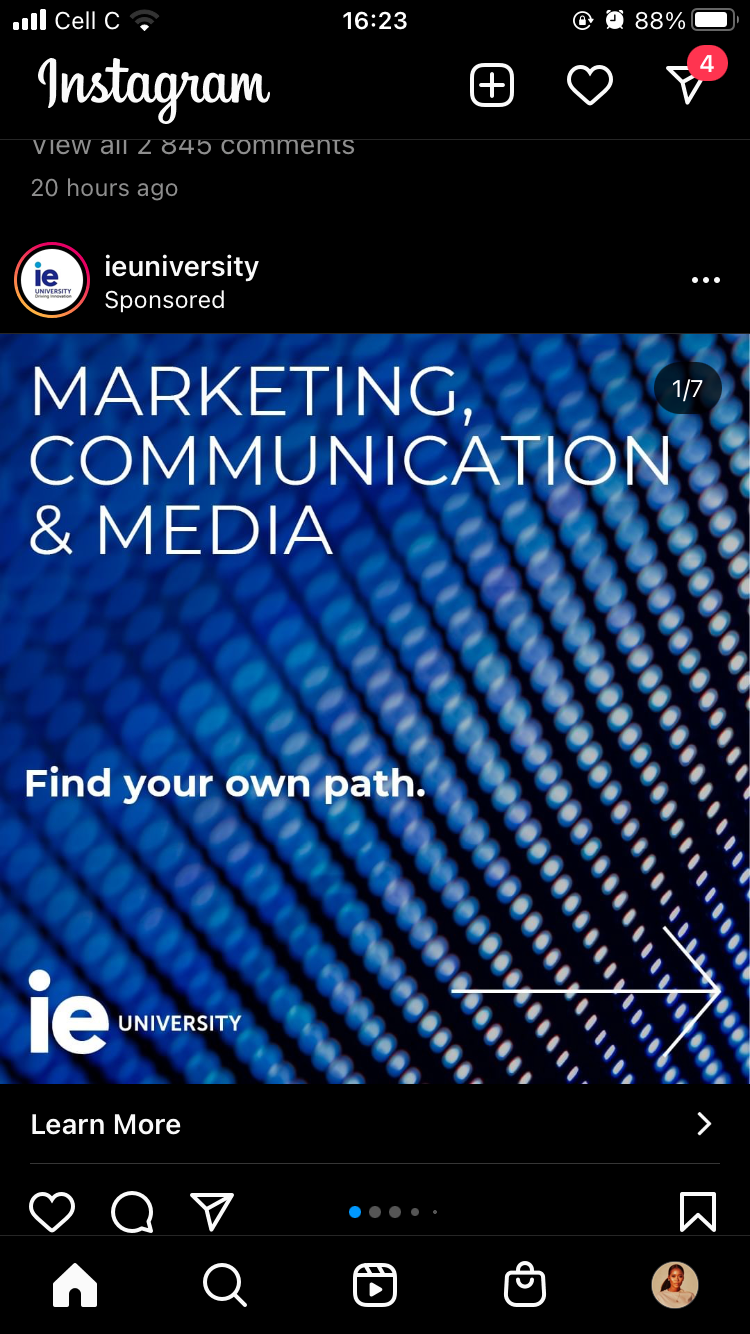Tap Learn More button
750x1334 pixels.
pyautogui.click(x=375, y=1124)
